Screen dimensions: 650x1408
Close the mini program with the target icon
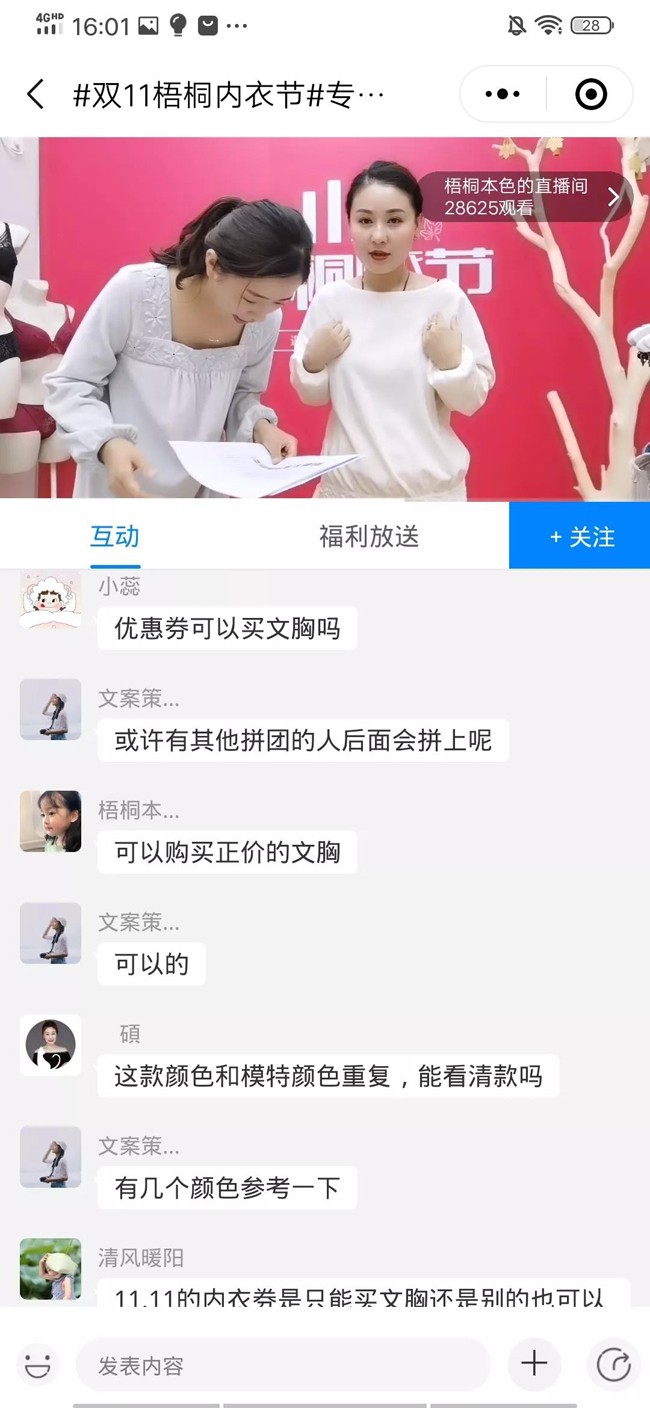pos(591,95)
